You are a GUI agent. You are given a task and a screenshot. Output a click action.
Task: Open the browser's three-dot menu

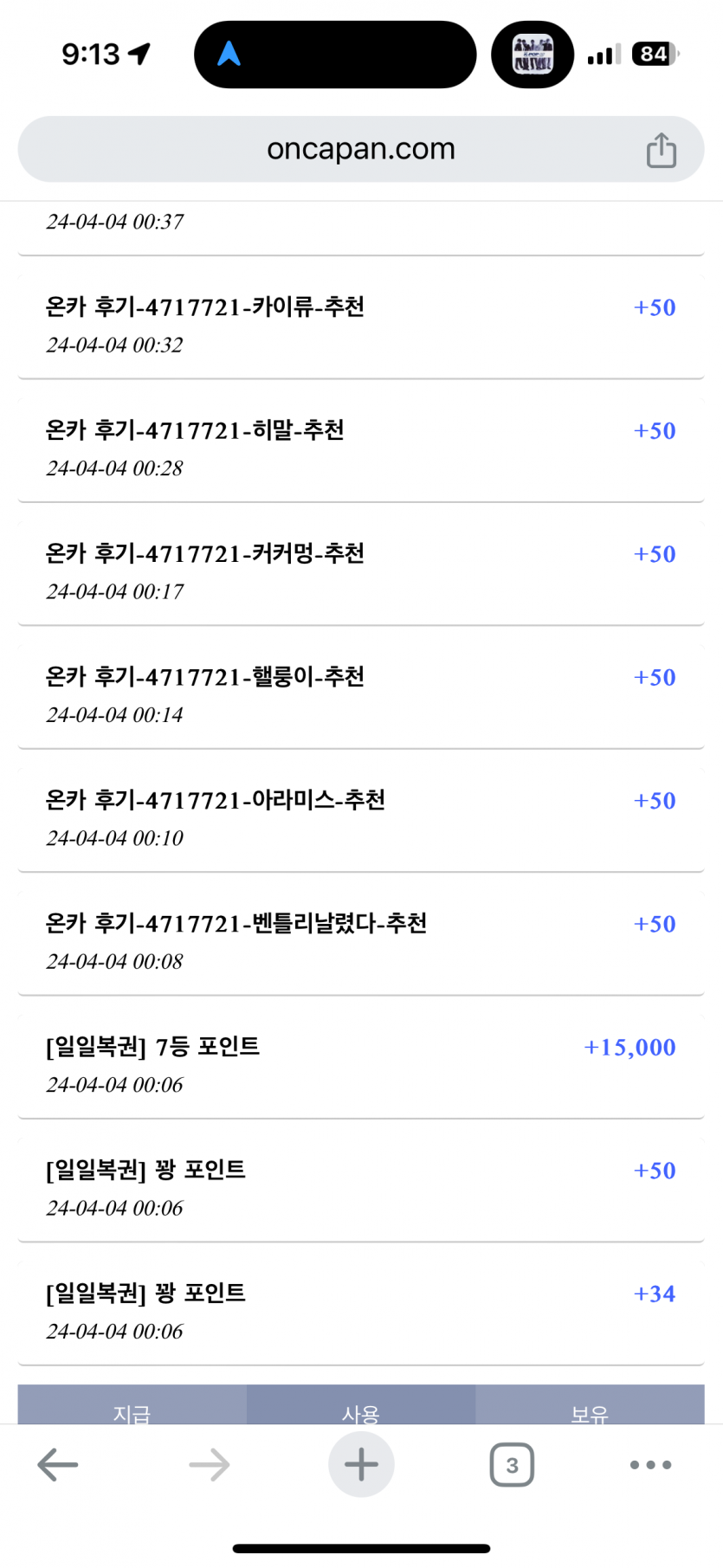[x=650, y=1465]
